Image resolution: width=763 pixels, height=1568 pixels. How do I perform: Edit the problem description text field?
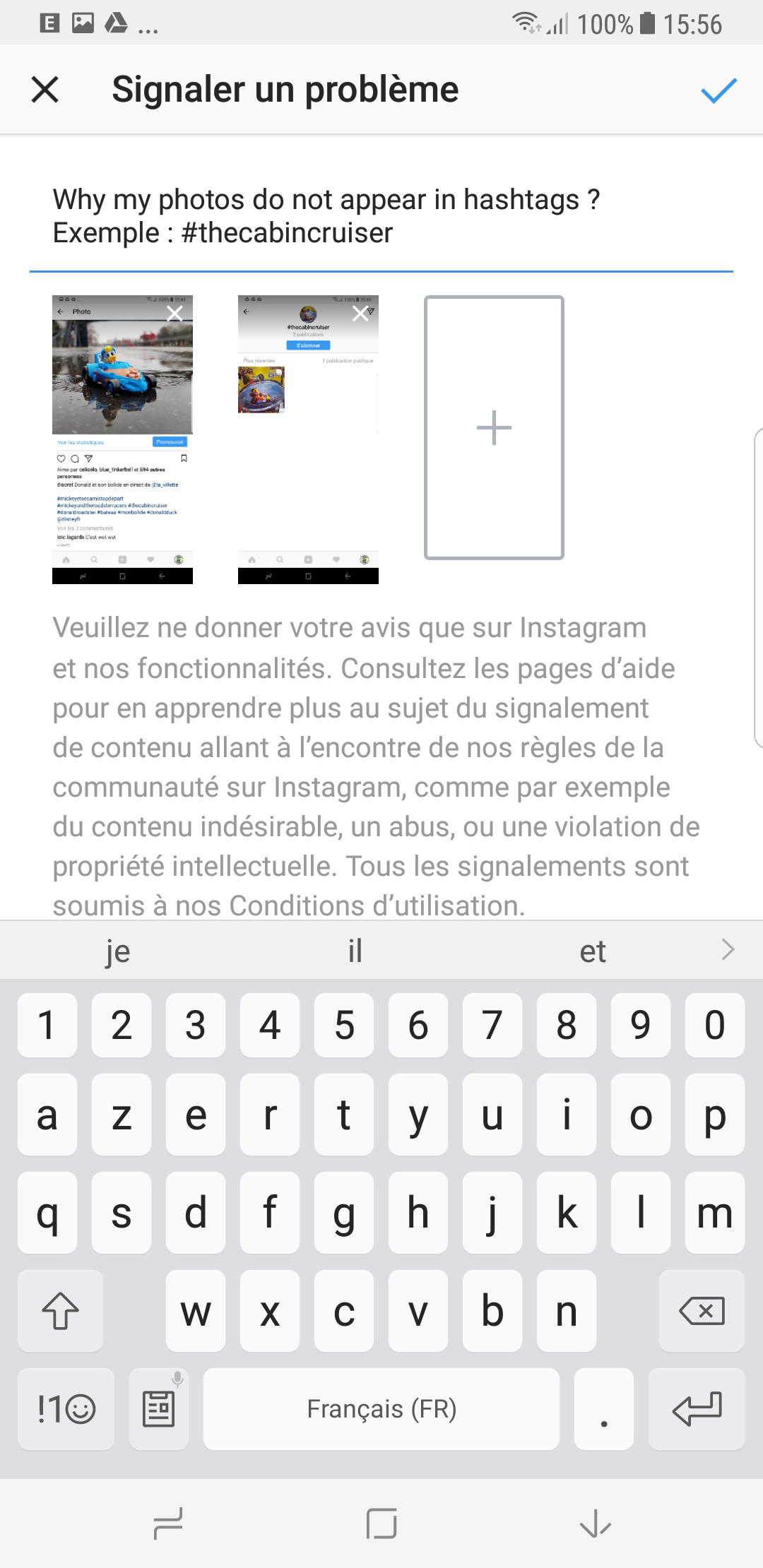coord(380,216)
